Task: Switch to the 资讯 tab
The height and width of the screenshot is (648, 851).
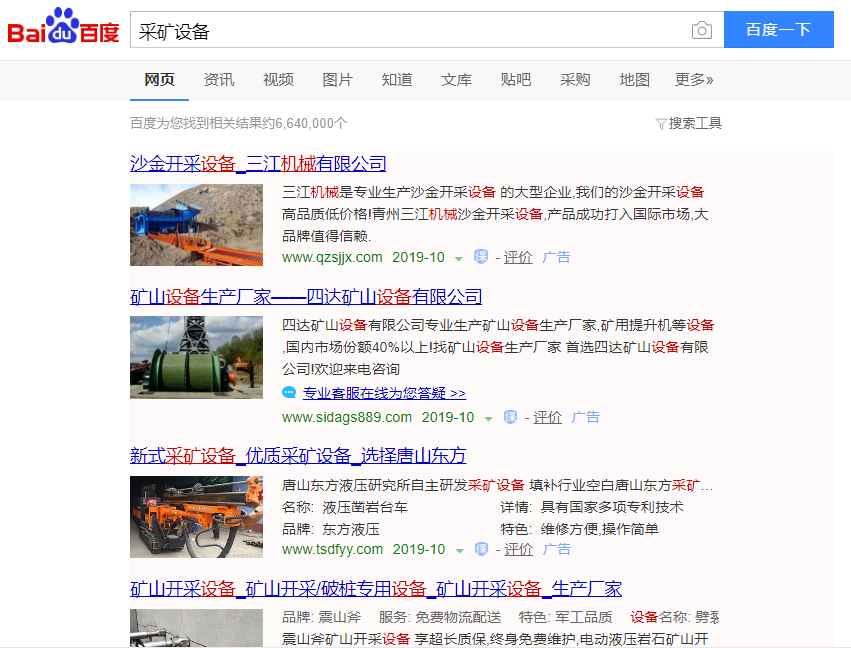Action: 219,80
